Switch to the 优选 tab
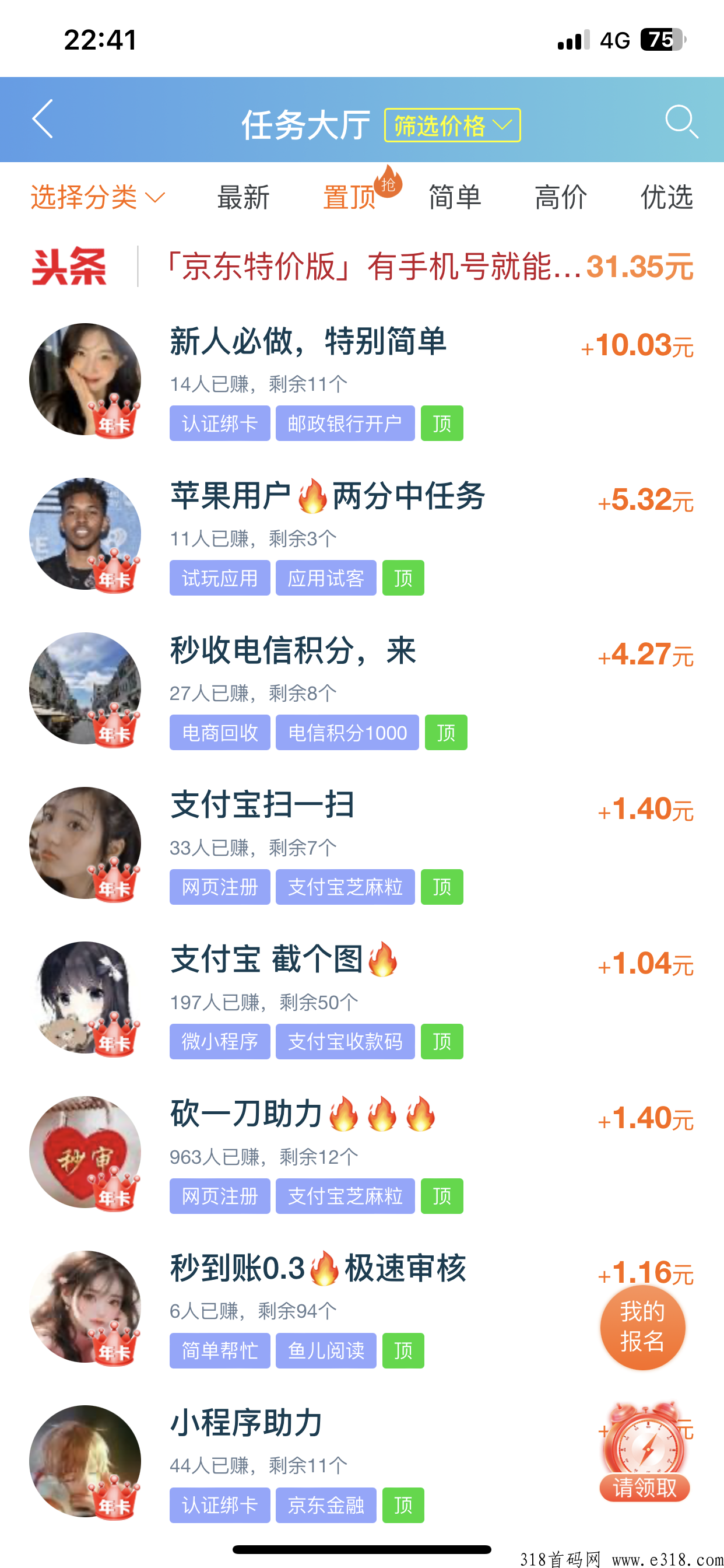 [666, 197]
